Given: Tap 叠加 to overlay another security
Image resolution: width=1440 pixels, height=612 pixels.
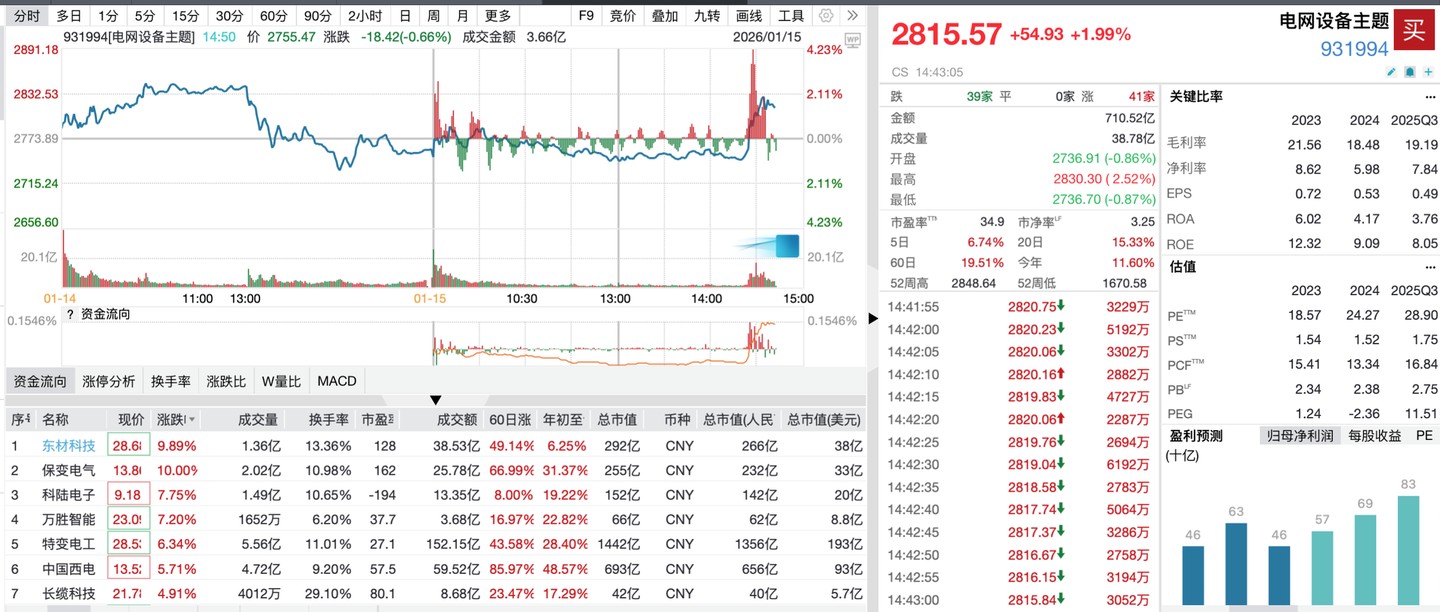Looking at the screenshot, I should (664, 16).
